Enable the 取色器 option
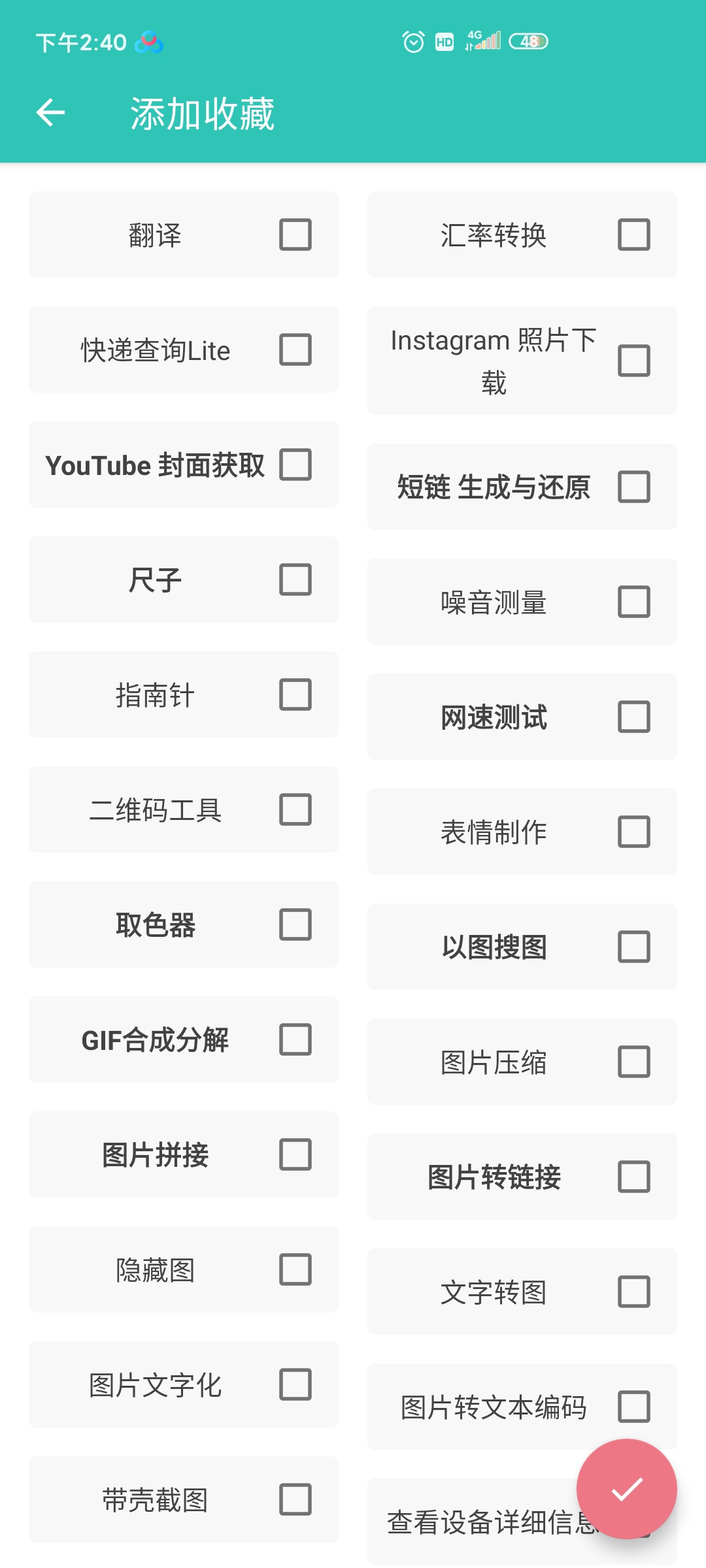The image size is (706, 1568). [x=295, y=925]
